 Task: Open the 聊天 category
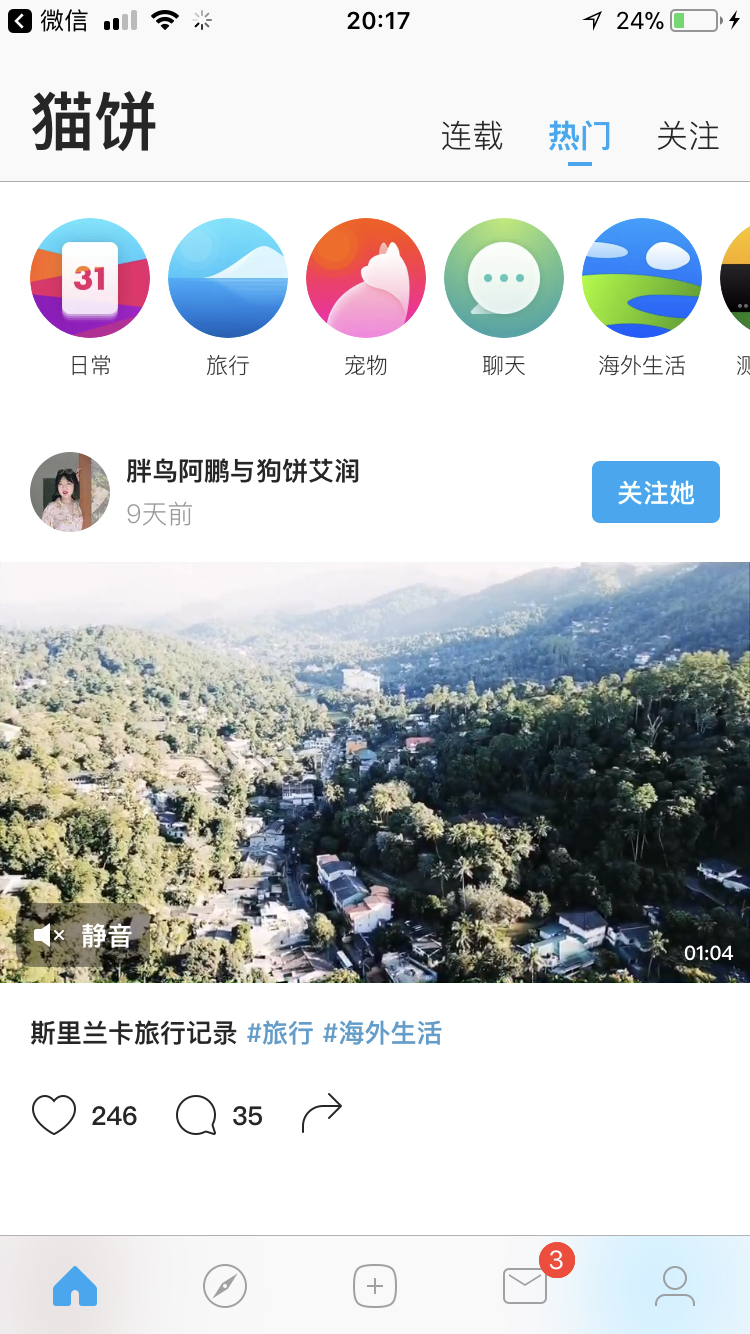tap(504, 278)
